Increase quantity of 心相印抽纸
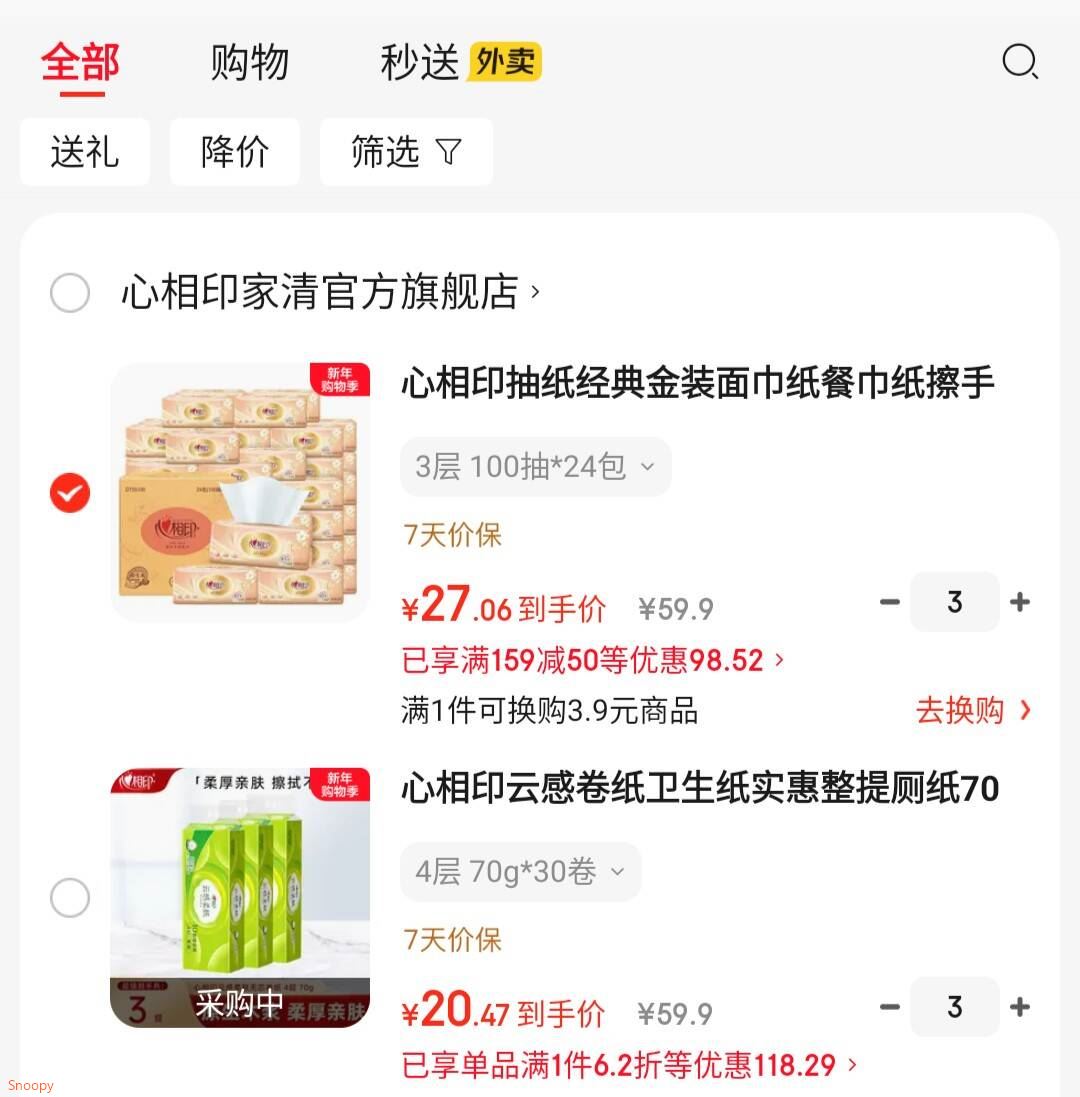 click(x=1020, y=602)
